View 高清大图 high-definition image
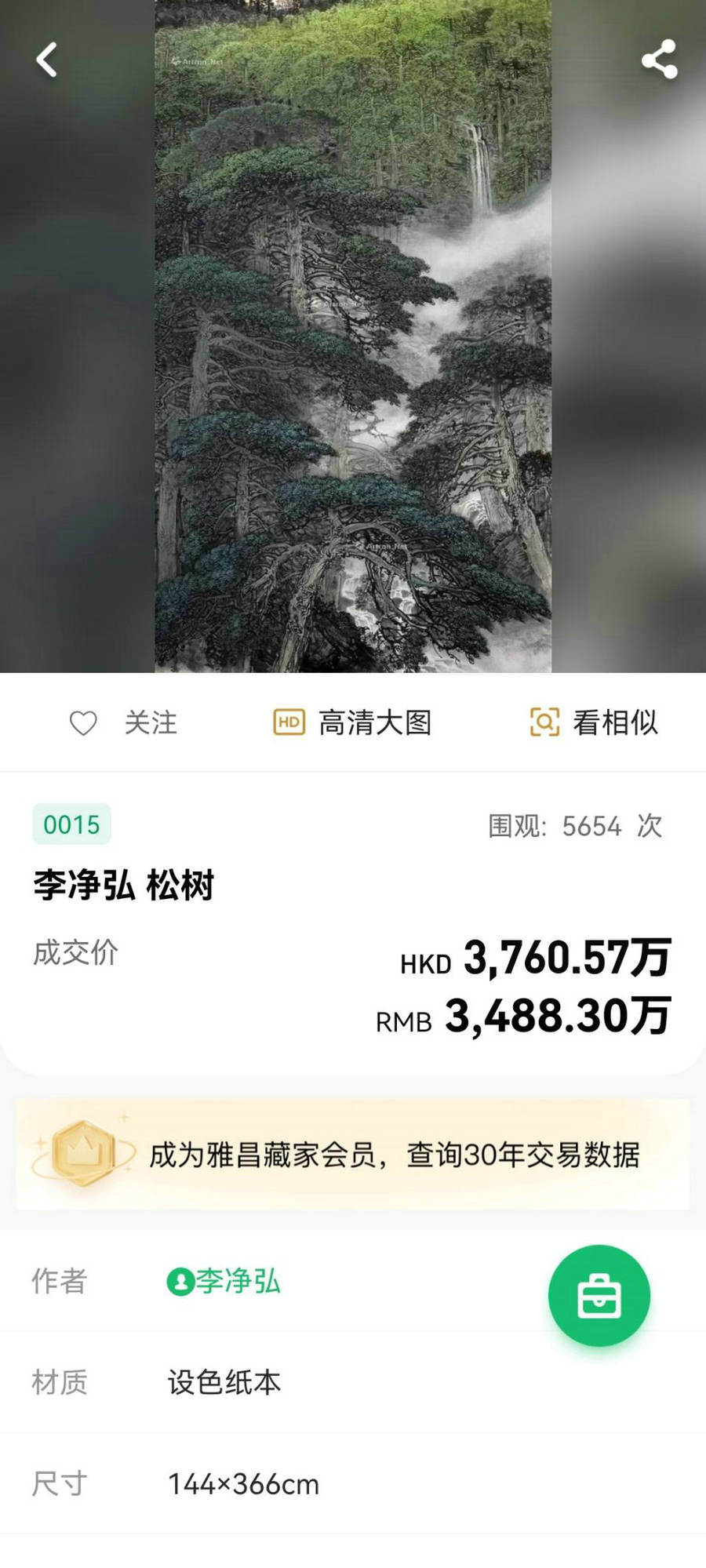This screenshot has height=1568, width=706. (353, 722)
